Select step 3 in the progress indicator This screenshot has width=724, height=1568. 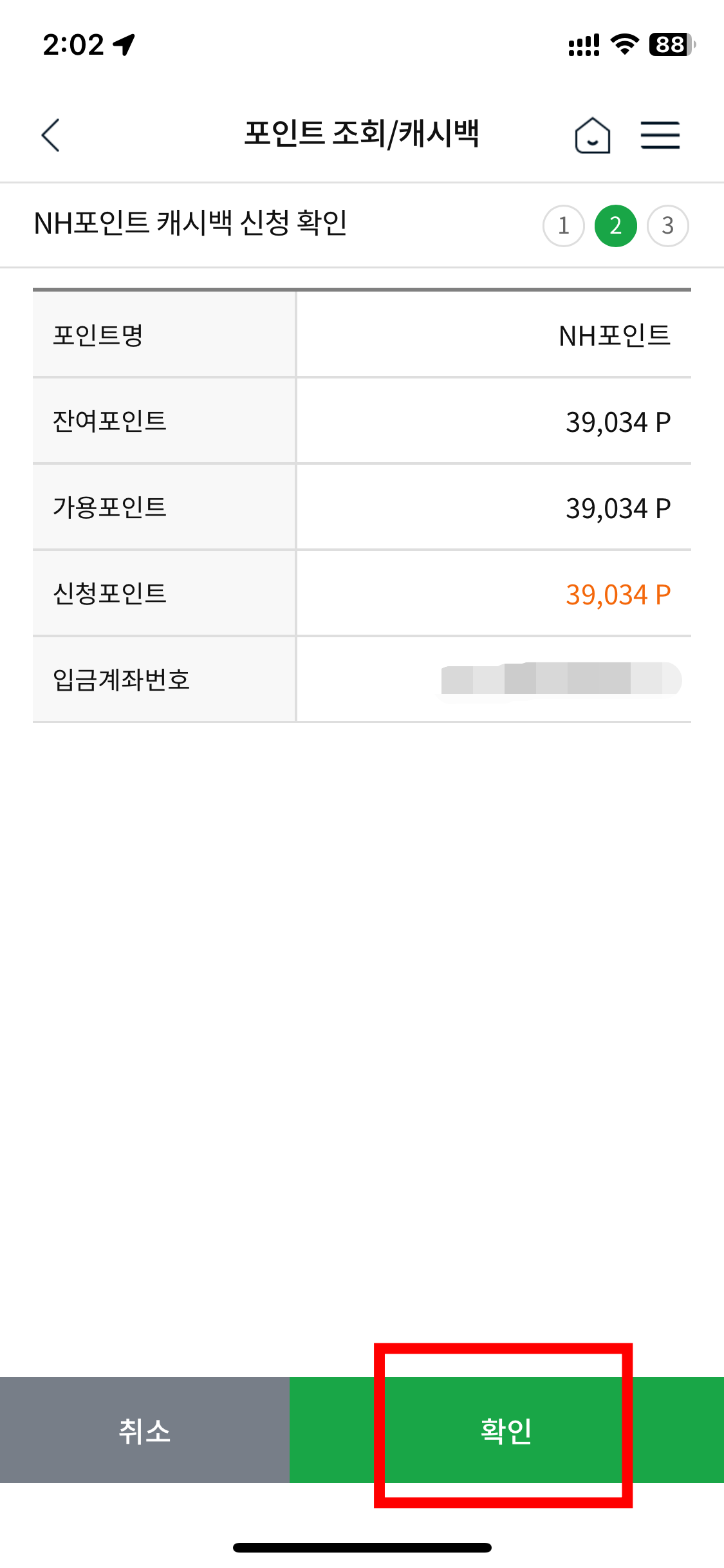[x=668, y=225]
